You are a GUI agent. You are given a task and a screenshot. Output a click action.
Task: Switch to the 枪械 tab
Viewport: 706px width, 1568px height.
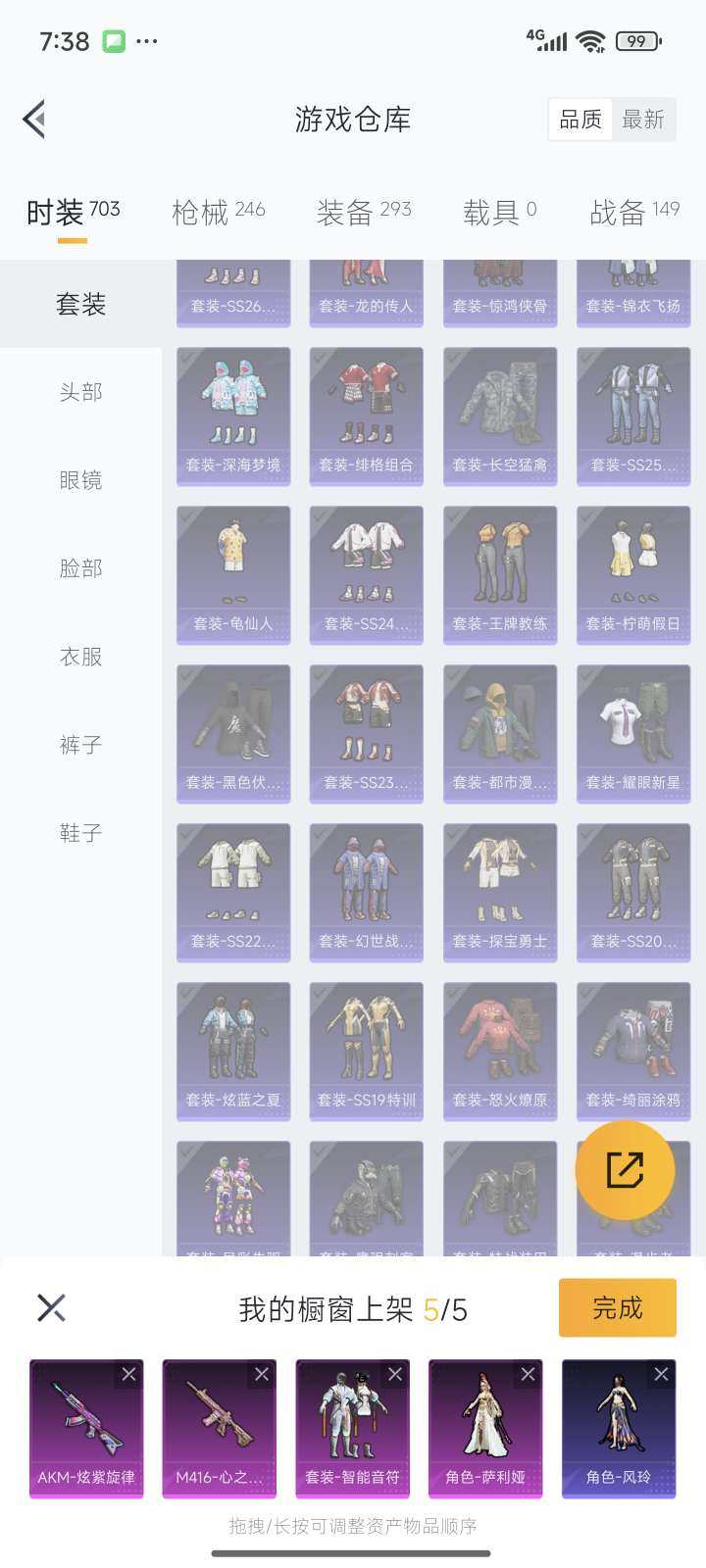[218, 212]
